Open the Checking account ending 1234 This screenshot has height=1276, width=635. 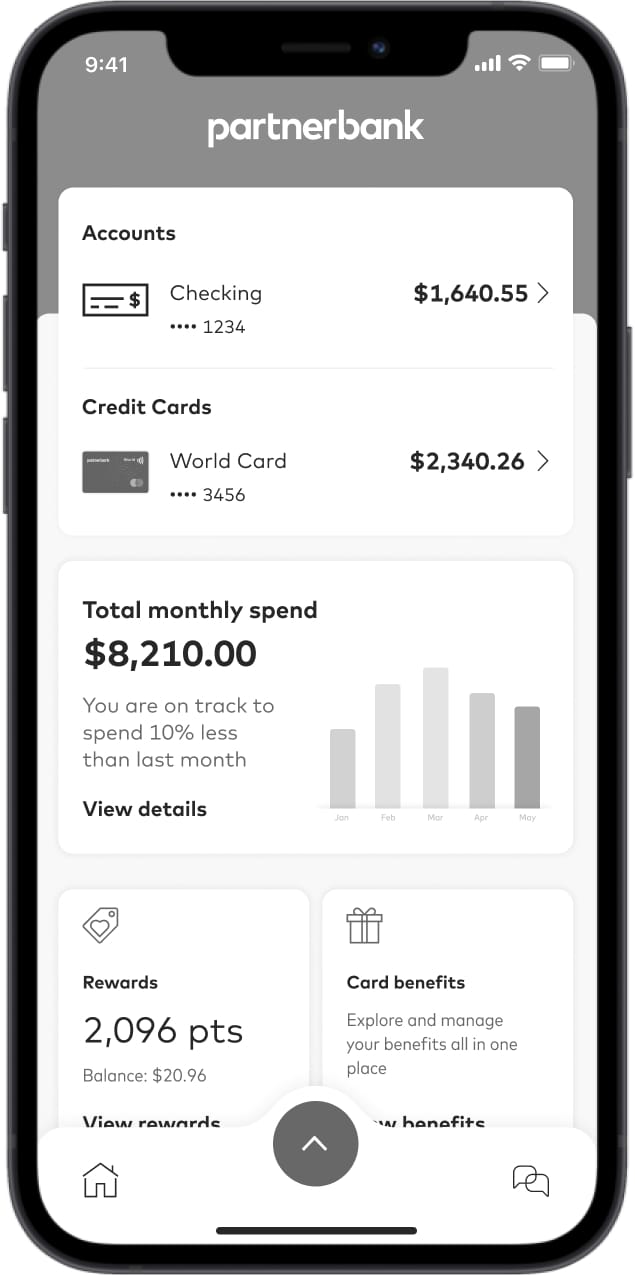[315, 307]
